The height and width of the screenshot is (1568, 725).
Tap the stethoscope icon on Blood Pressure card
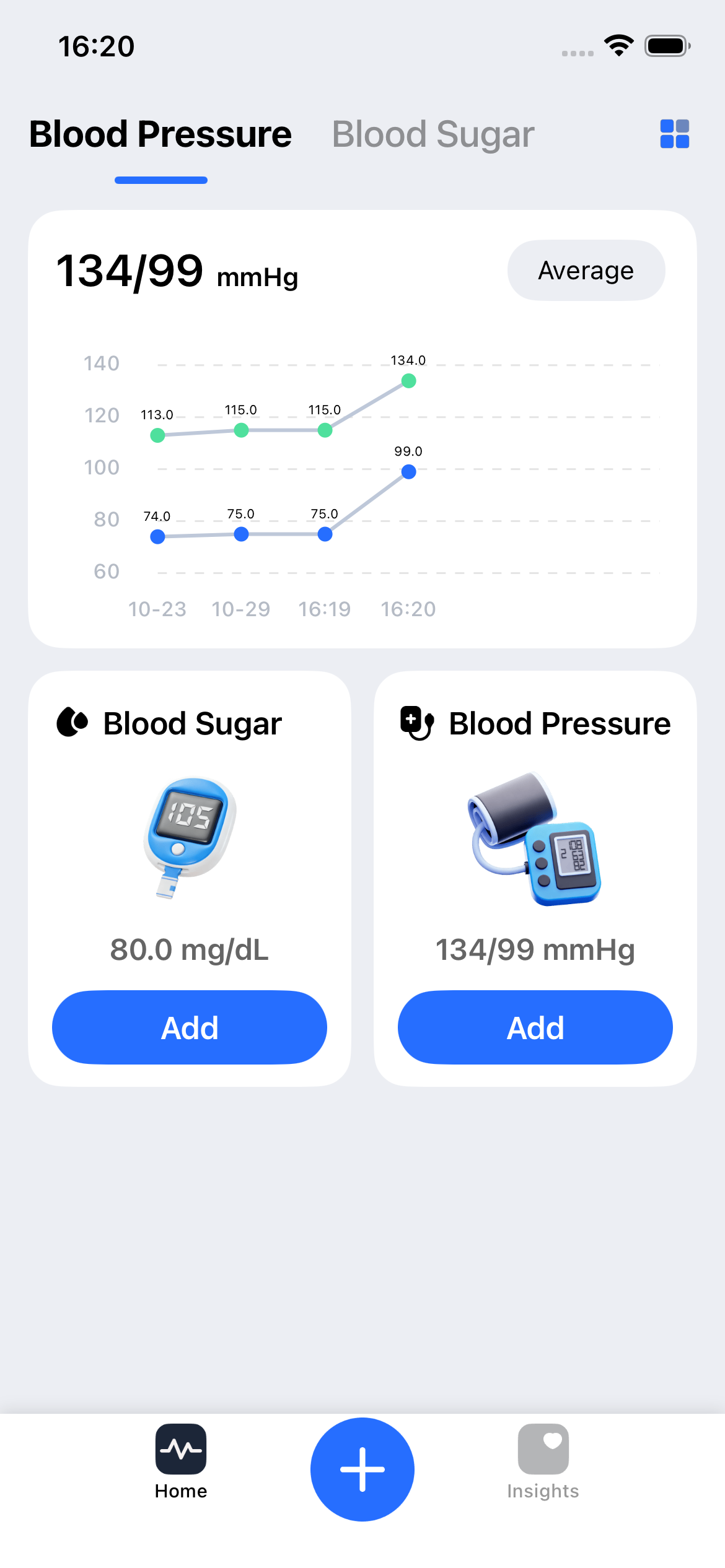(x=416, y=721)
